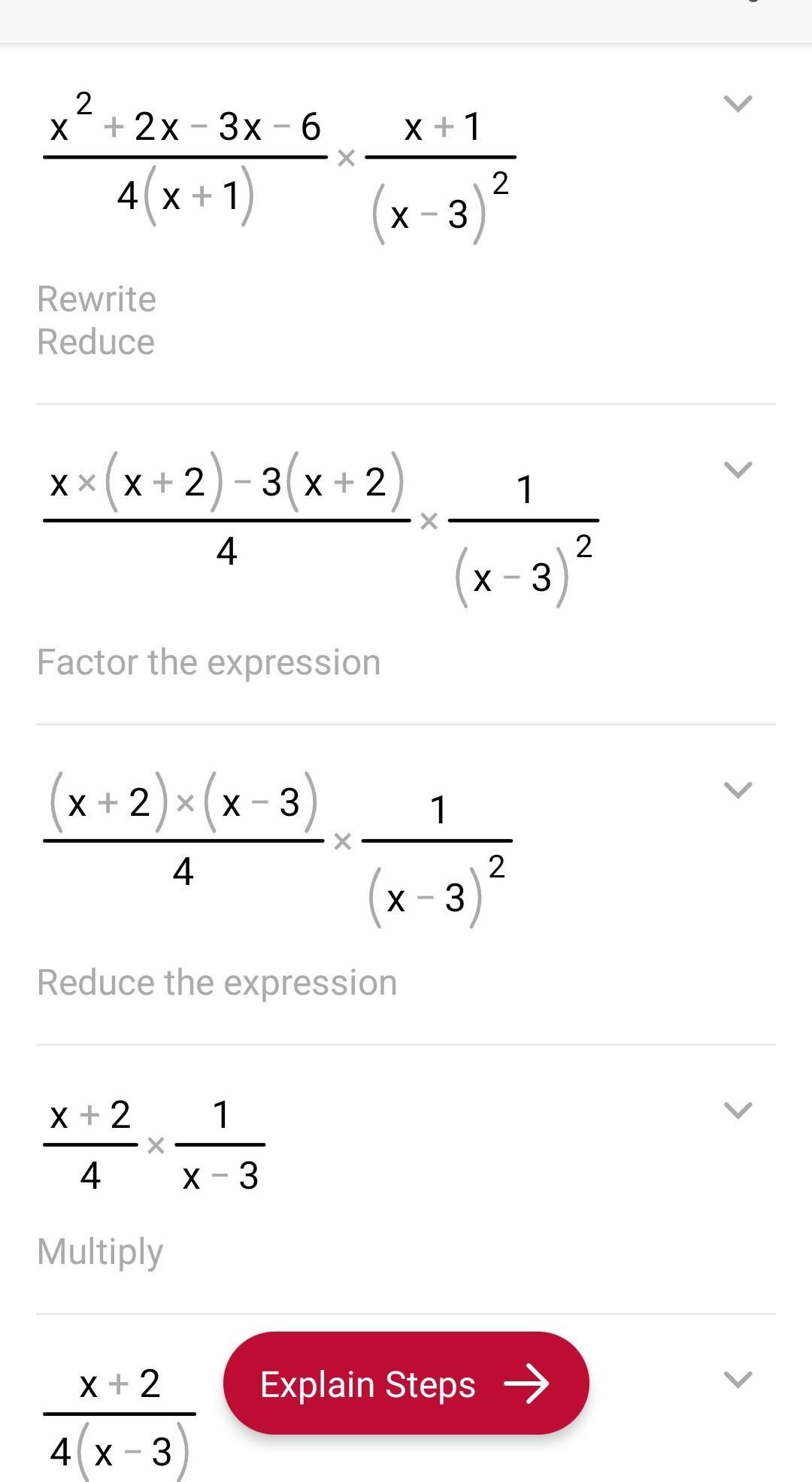Expand the final result x+2 over 4(x−3)

(x=737, y=1379)
